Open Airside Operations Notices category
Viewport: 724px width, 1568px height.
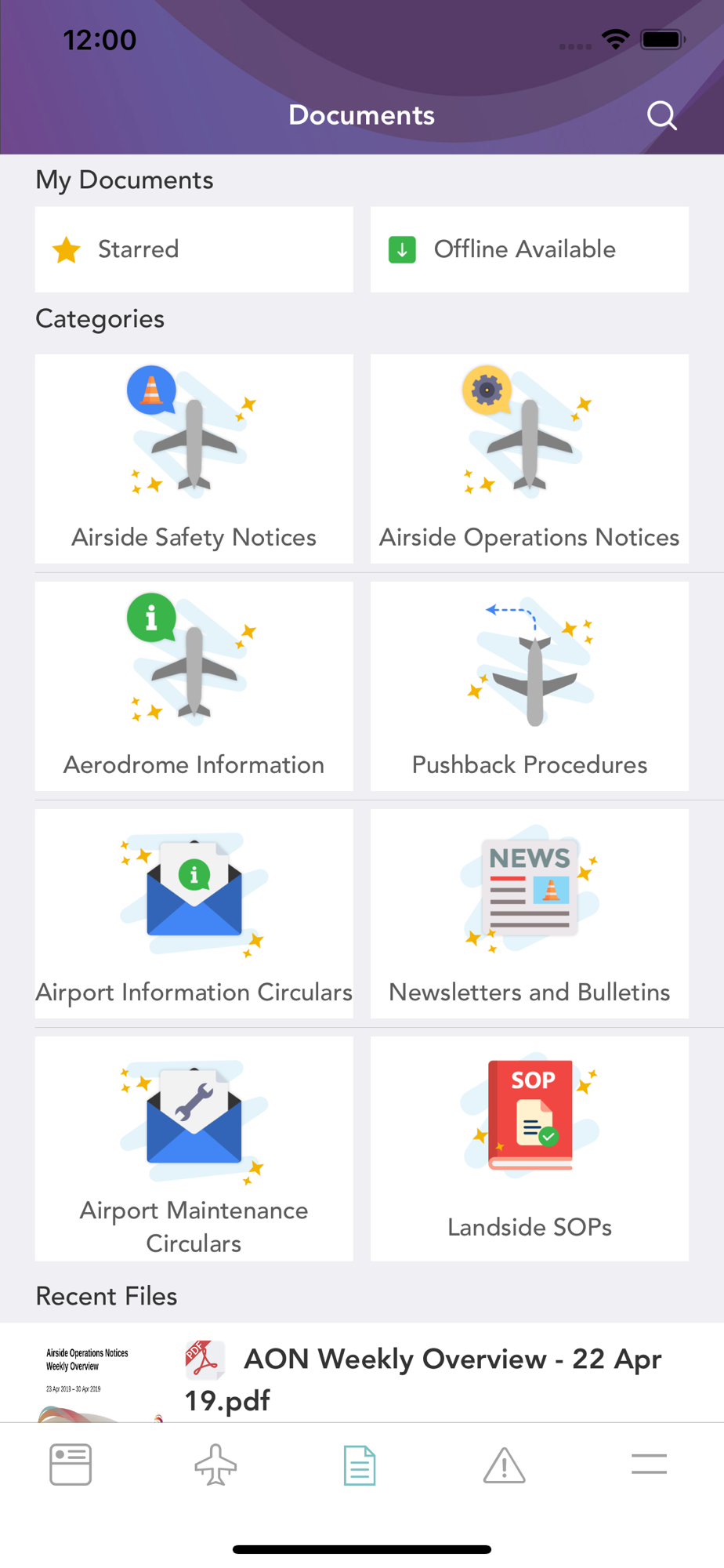pyautogui.click(x=529, y=459)
